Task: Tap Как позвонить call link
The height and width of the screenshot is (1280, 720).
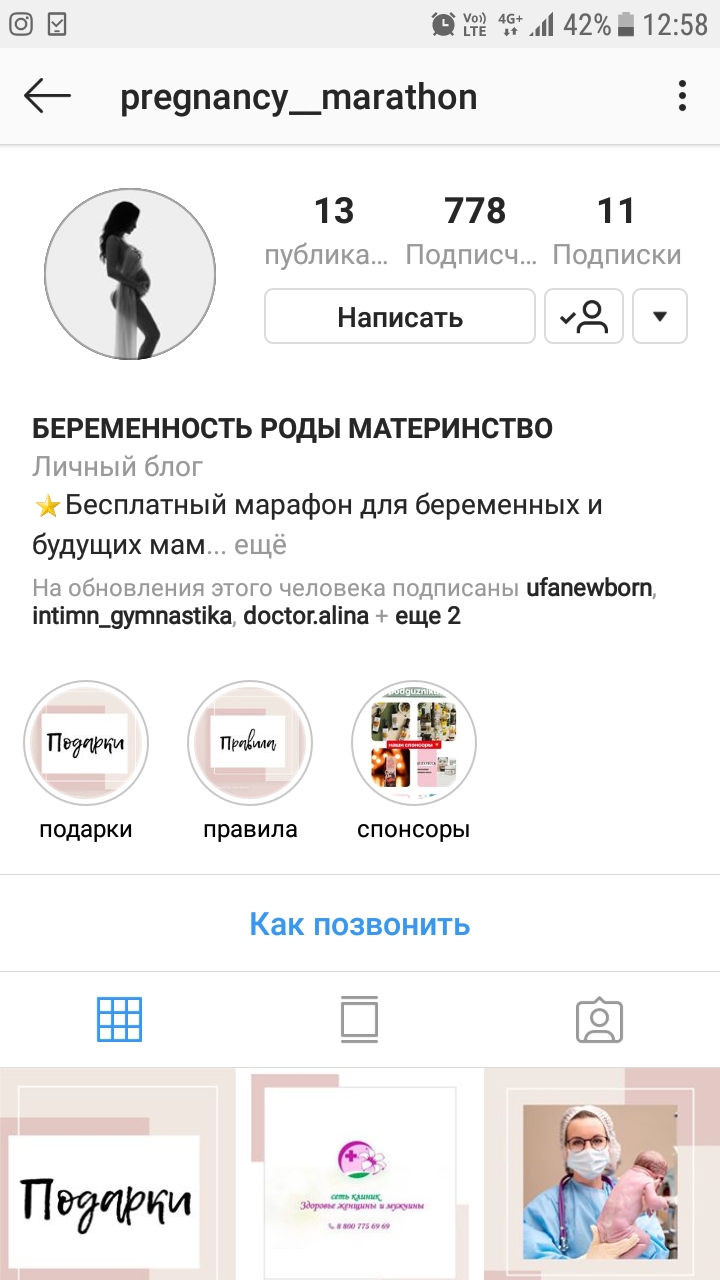Action: tap(360, 923)
